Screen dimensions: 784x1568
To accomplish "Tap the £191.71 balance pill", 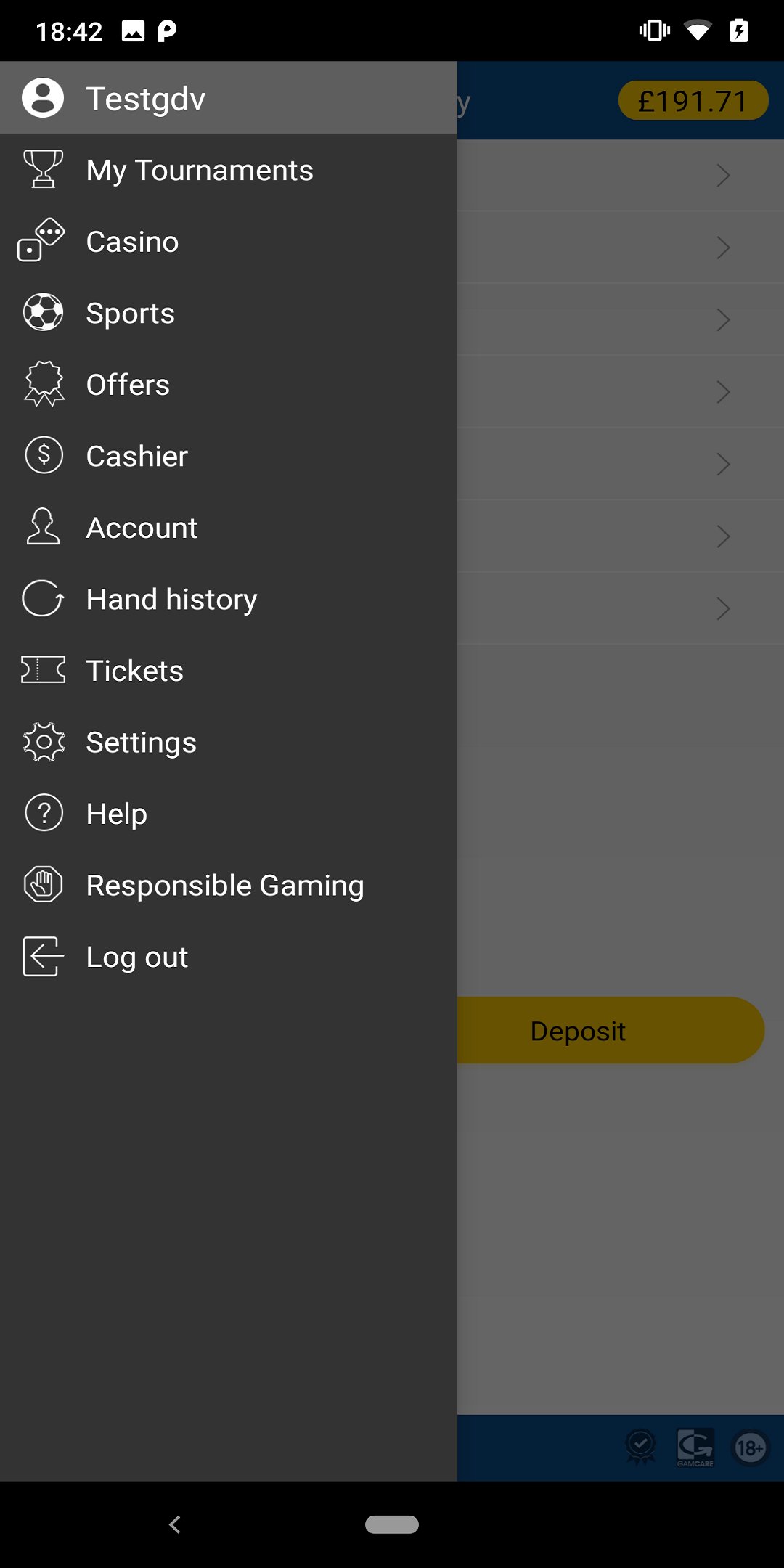I will (x=693, y=101).
